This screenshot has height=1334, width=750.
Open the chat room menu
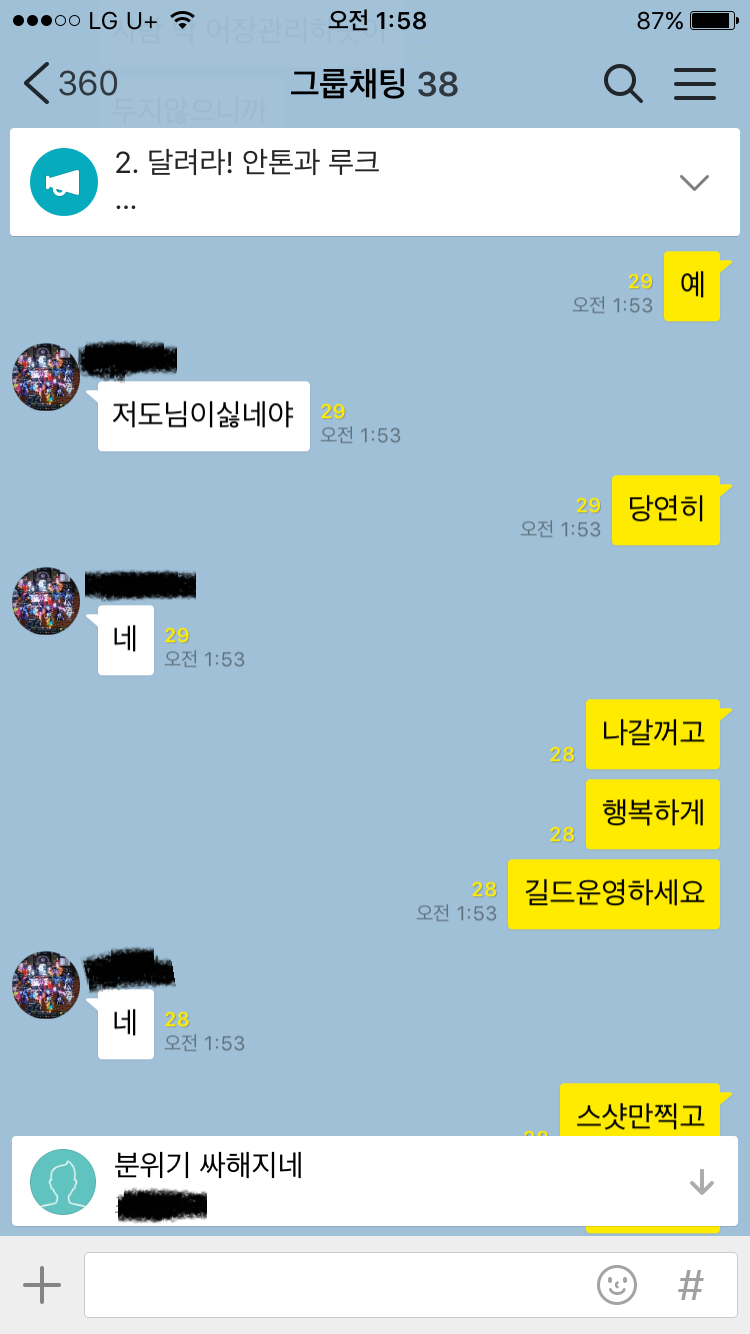(x=694, y=84)
